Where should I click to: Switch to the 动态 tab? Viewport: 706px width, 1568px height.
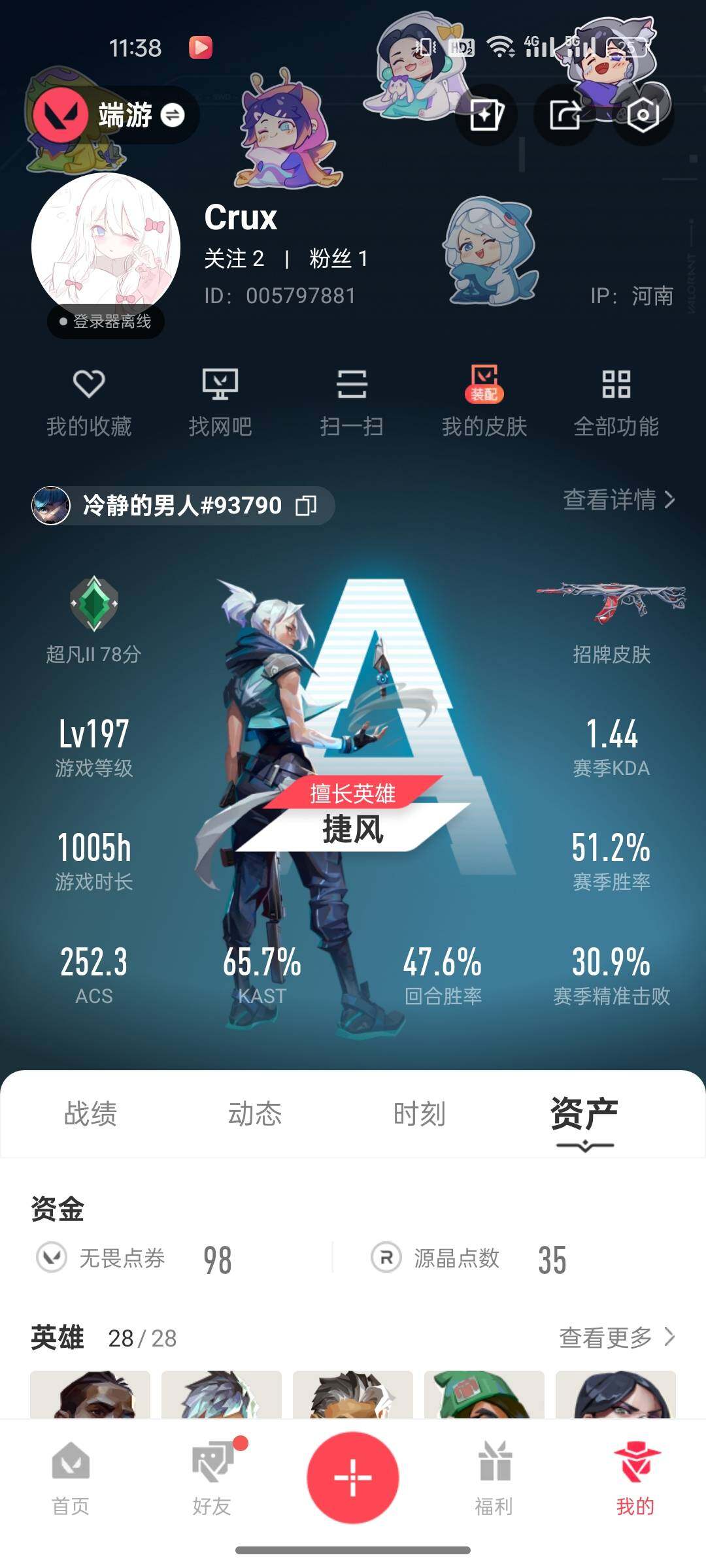point(255,1114)
